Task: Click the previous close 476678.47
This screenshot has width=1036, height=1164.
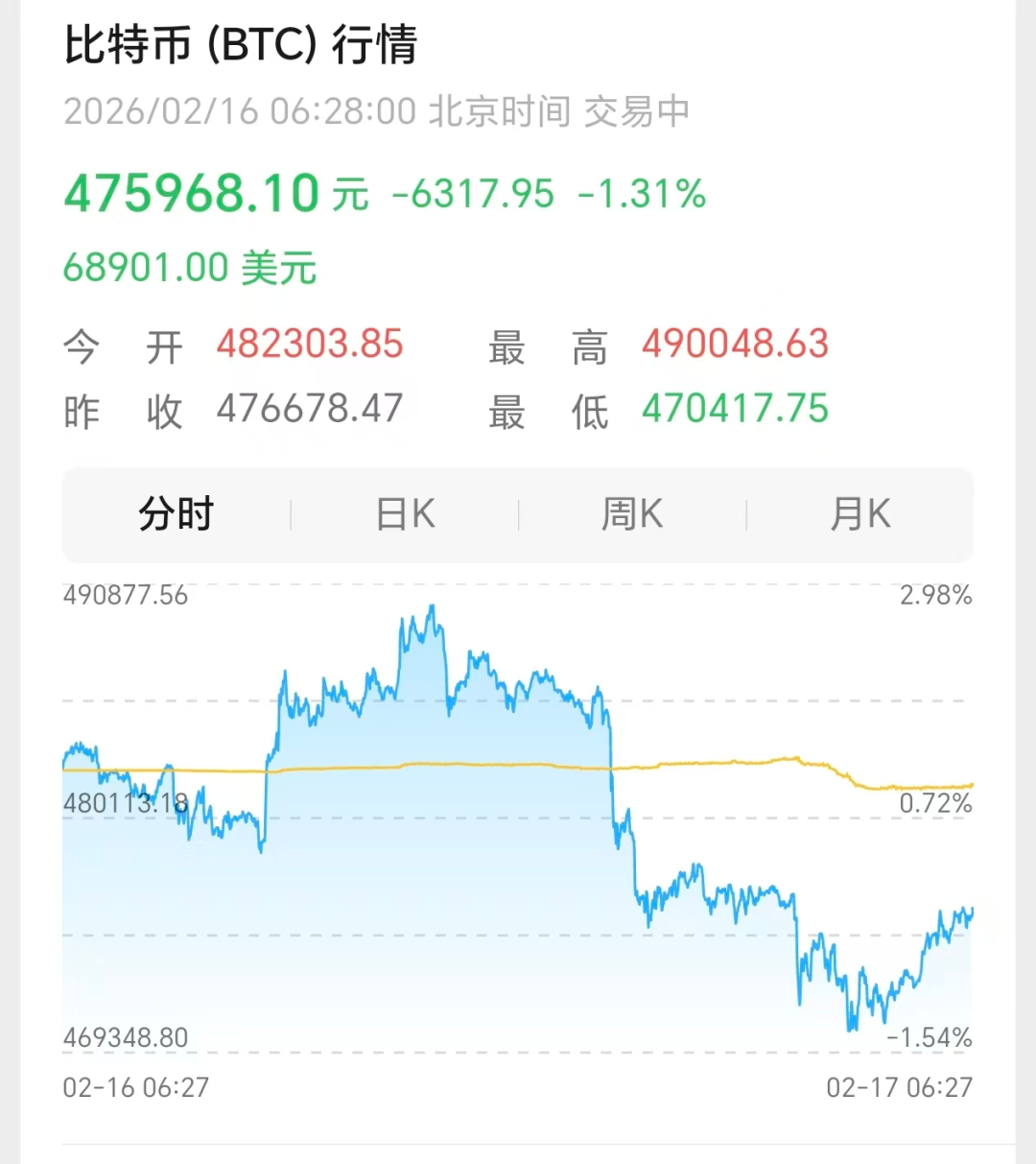Action: [309, 408]
